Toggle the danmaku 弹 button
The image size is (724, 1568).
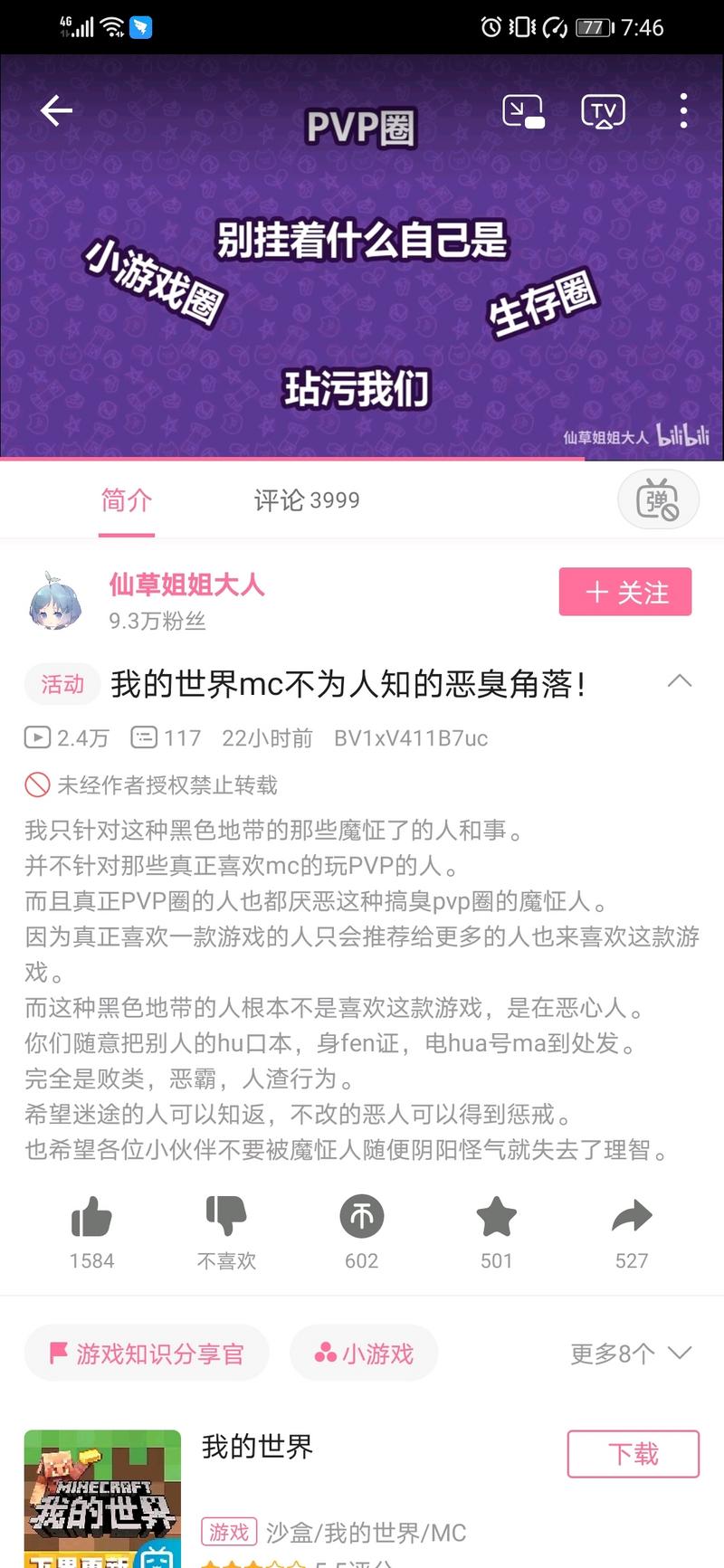(x=658, y=499)
